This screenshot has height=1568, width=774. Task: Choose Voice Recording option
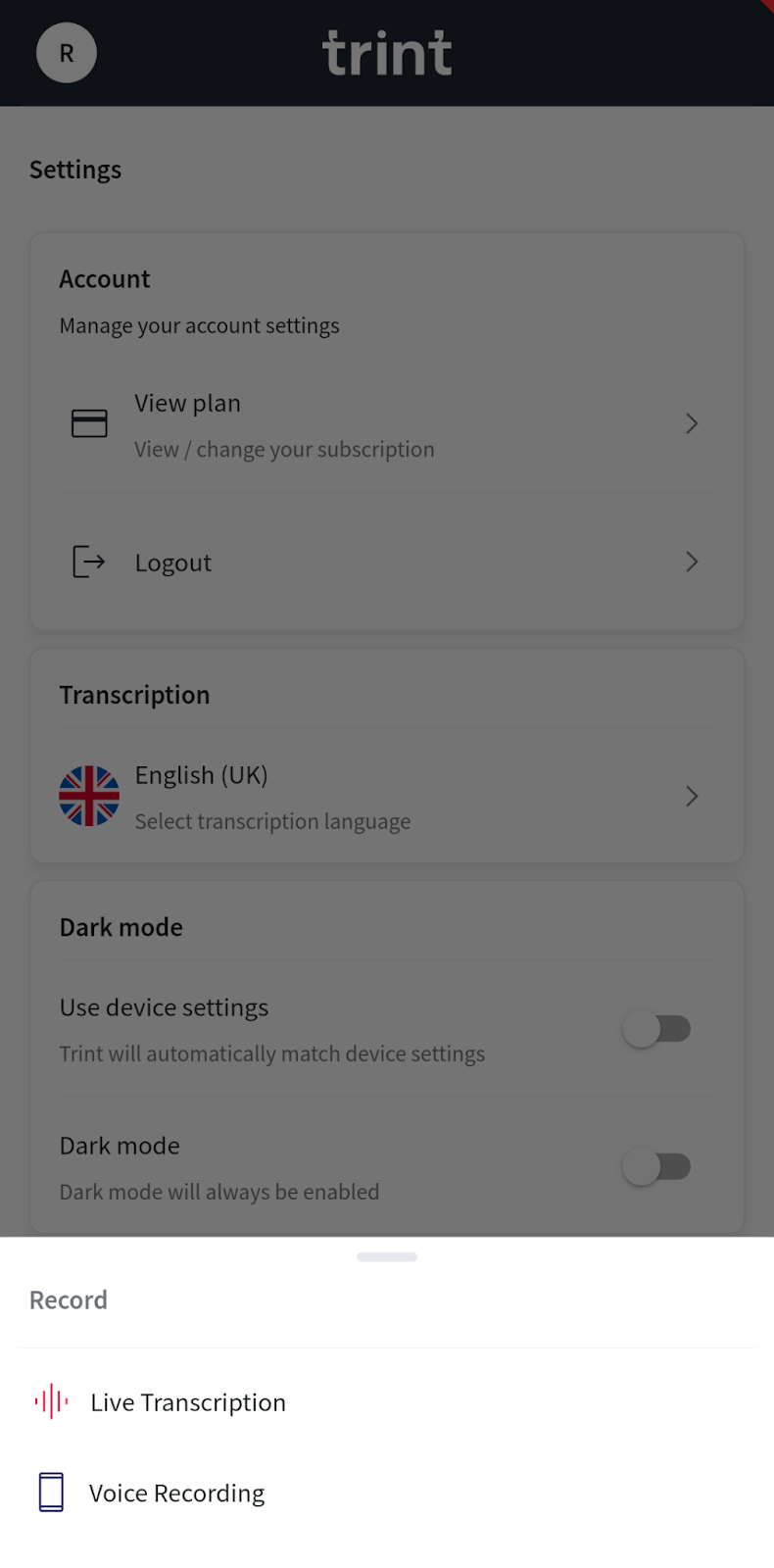[176, 1493]
